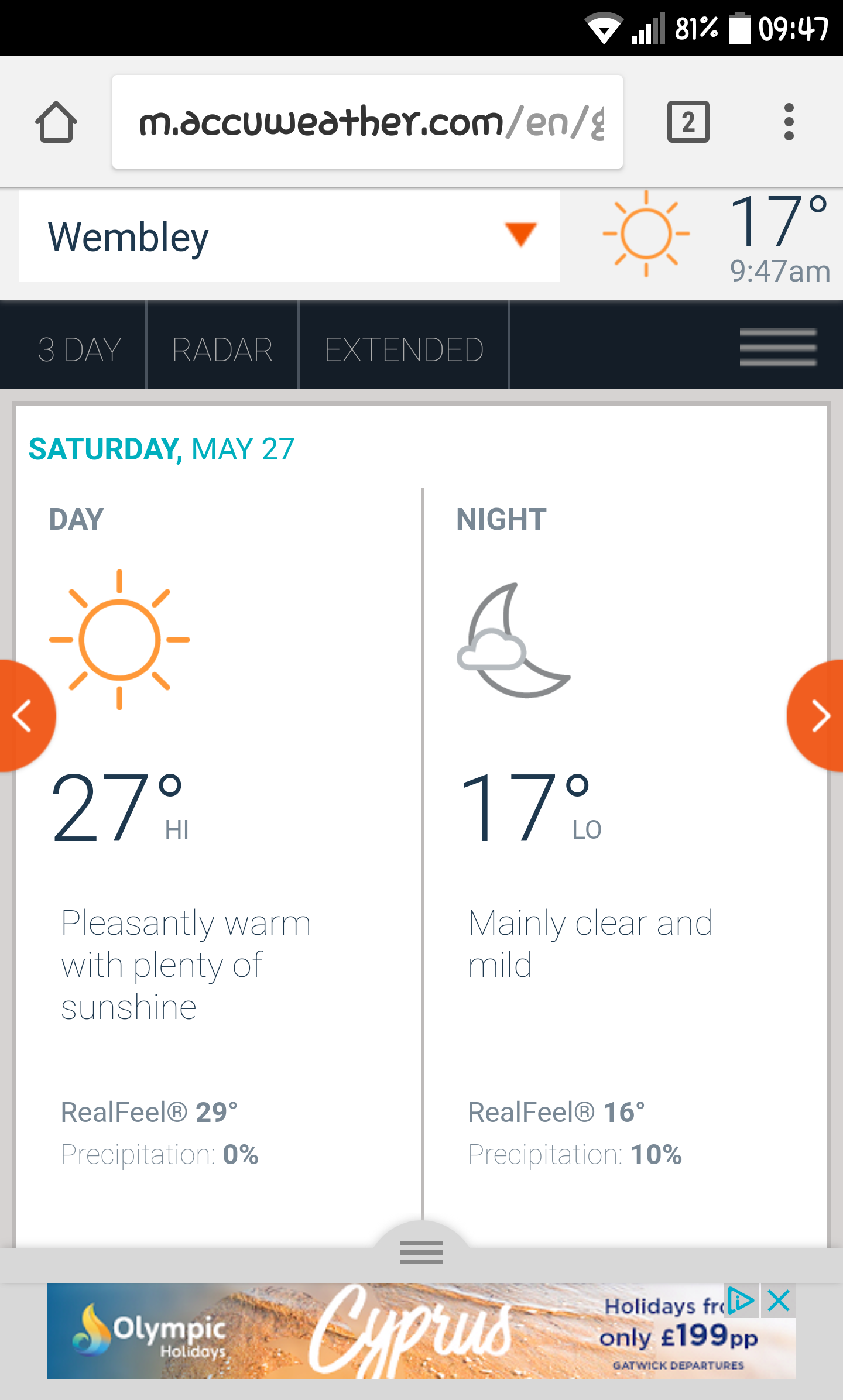Close the Olympic Holidays ad banner
The image size is (843, 1400).
(779, 1301)
